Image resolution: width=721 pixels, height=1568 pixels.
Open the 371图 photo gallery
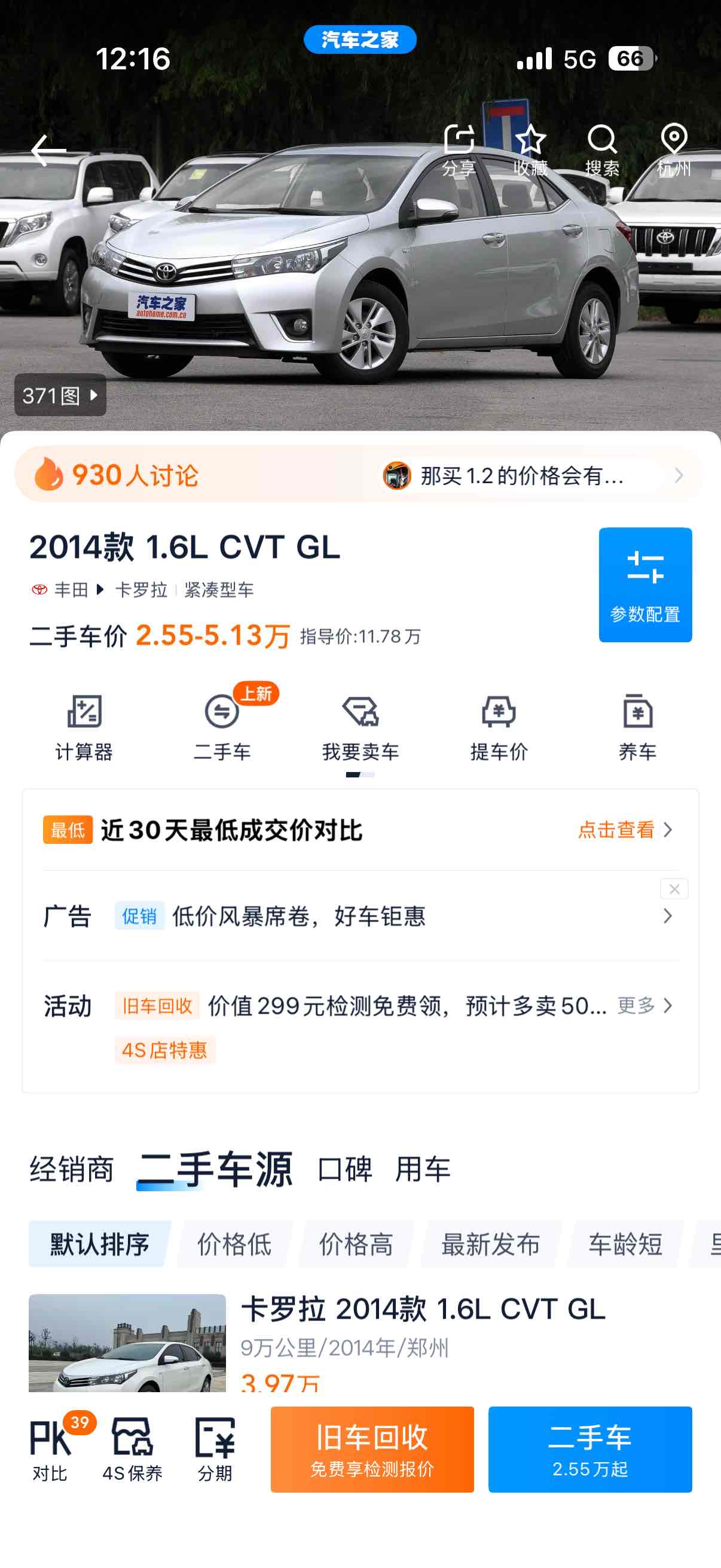pyautogui.click(x=60, y=395)
